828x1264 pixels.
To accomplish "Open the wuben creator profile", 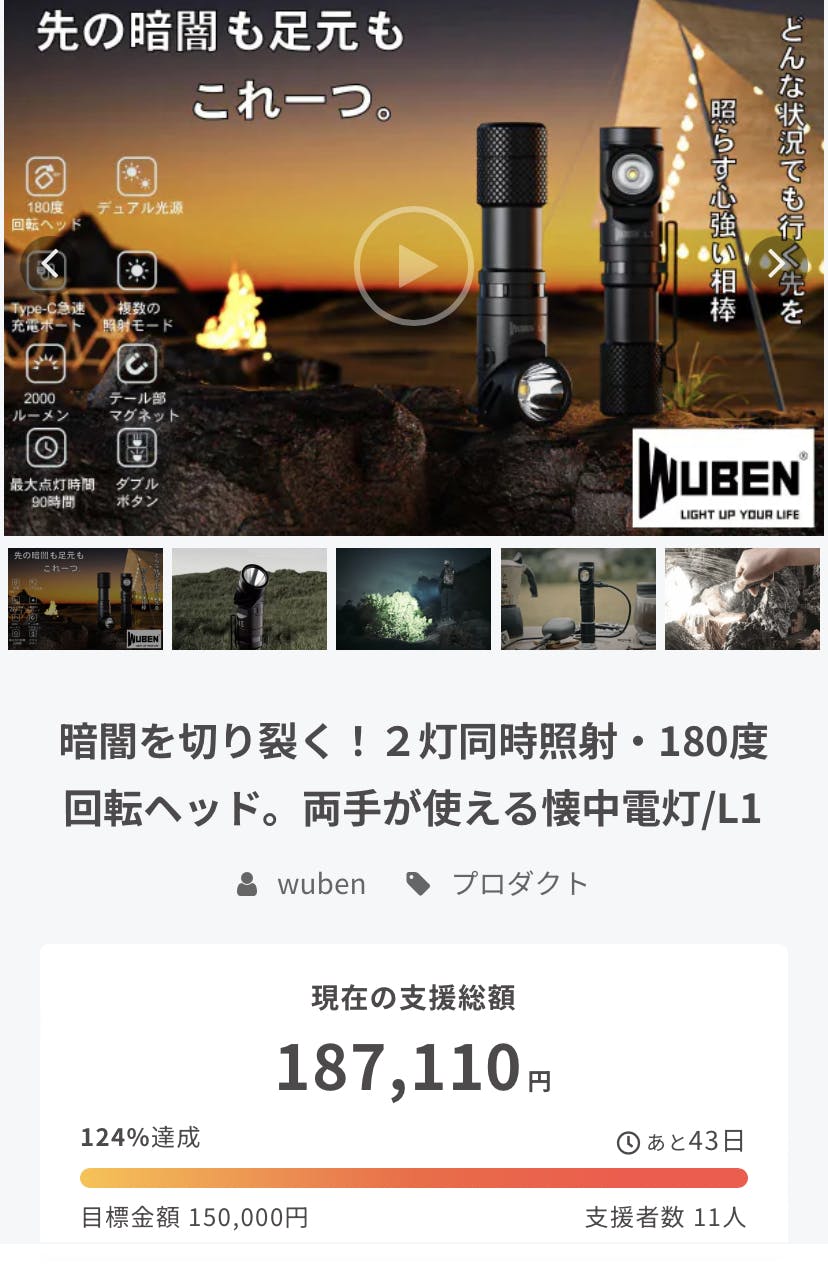I will tap(320, 884).
